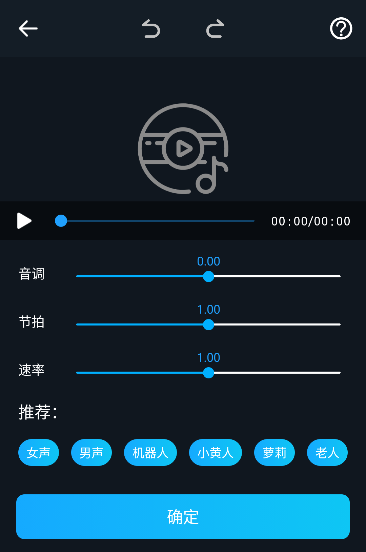Viewport: 366px width, 552px height.
Task: Apply the 萝莉 voice preset
Action: click(x=274, y=452)
